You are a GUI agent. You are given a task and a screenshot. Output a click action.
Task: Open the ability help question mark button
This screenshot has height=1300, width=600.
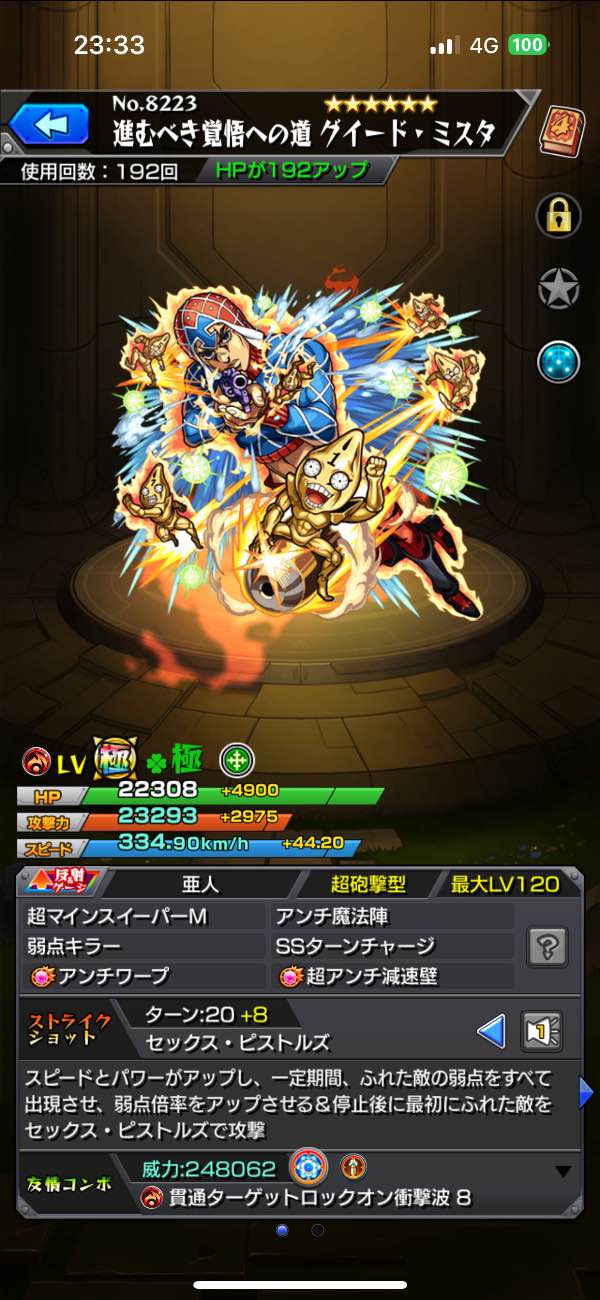pyautogui.click(x=551, y=945)
